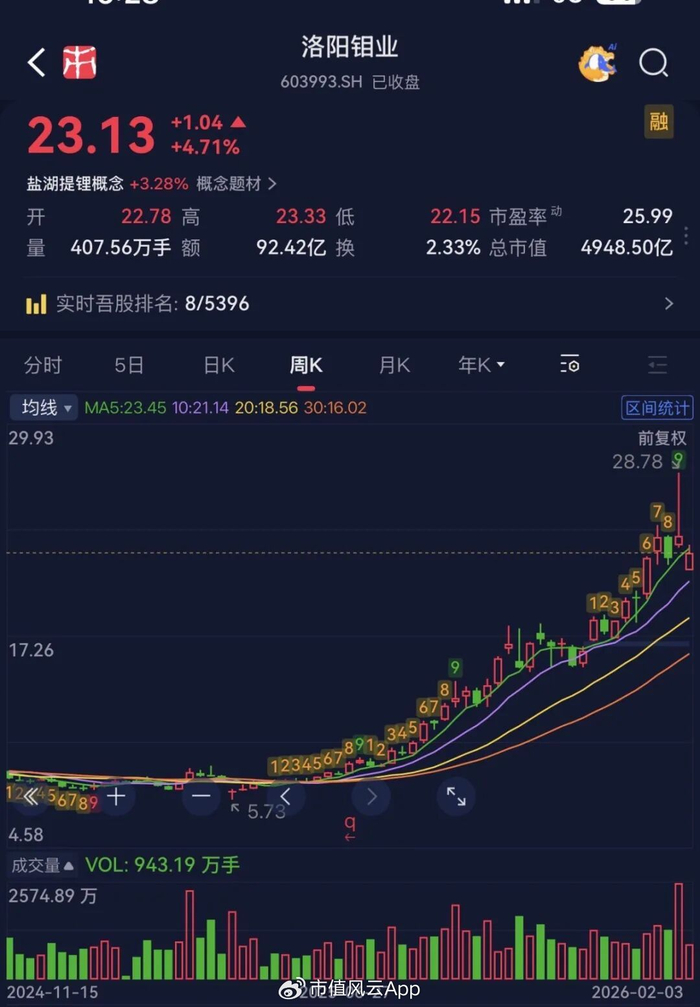This screenshot has width=700, height=1007.
Task: Change the 前复权 price adjustment setting
Action: pyautogui.click(x=662, y=438)
